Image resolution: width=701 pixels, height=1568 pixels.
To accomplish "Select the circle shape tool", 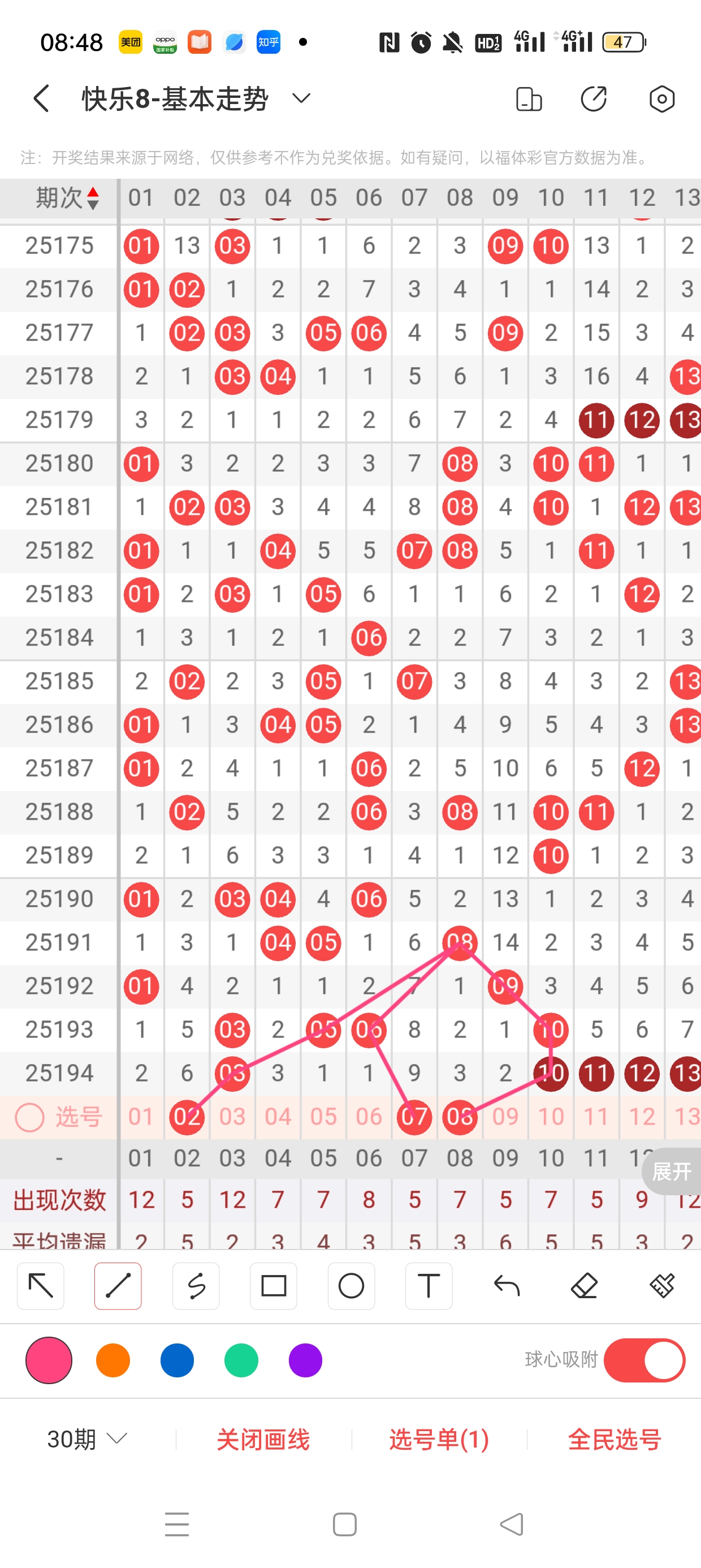I will point(351,1286).
